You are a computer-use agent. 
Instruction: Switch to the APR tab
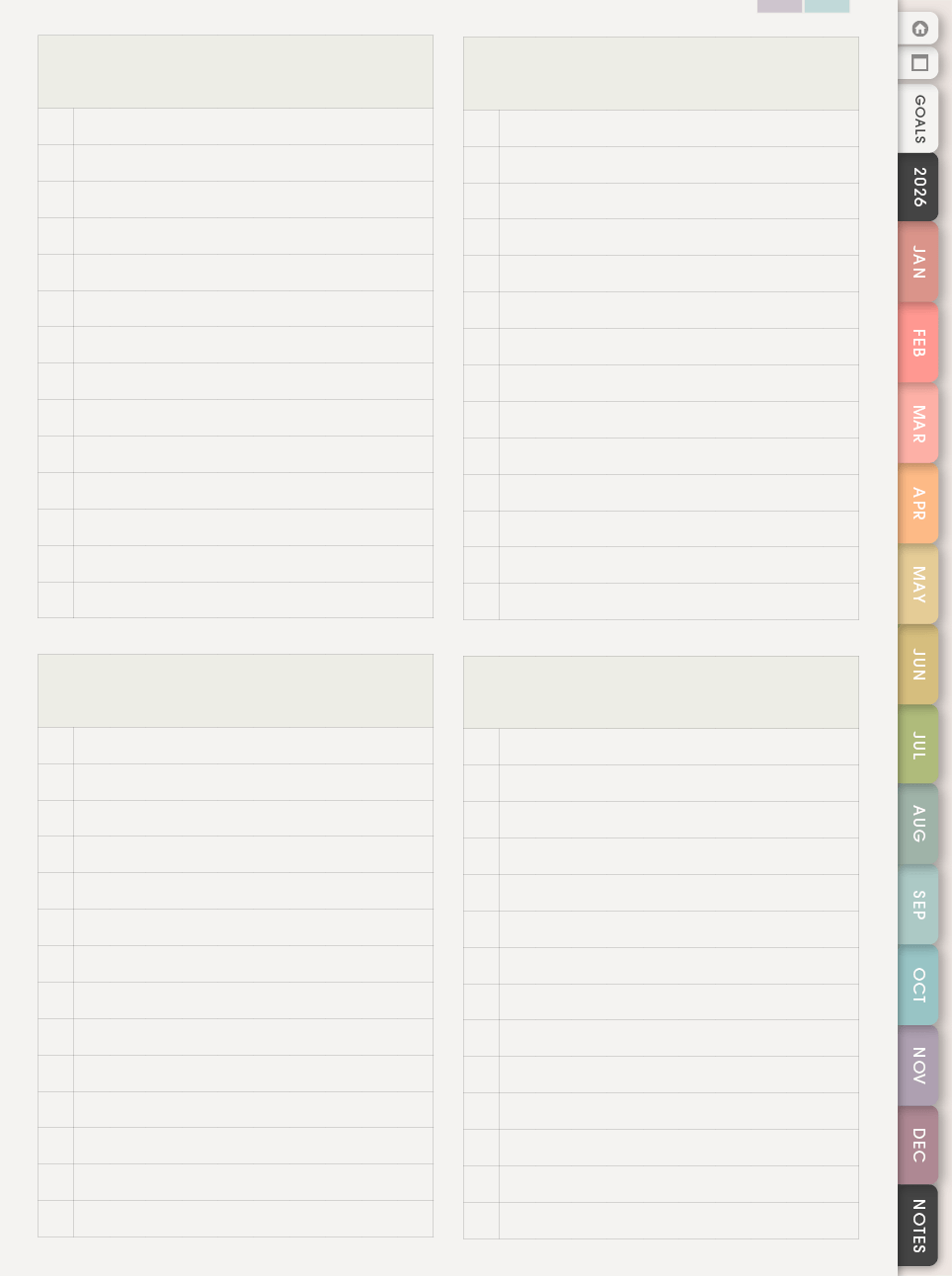pos(918,504)
